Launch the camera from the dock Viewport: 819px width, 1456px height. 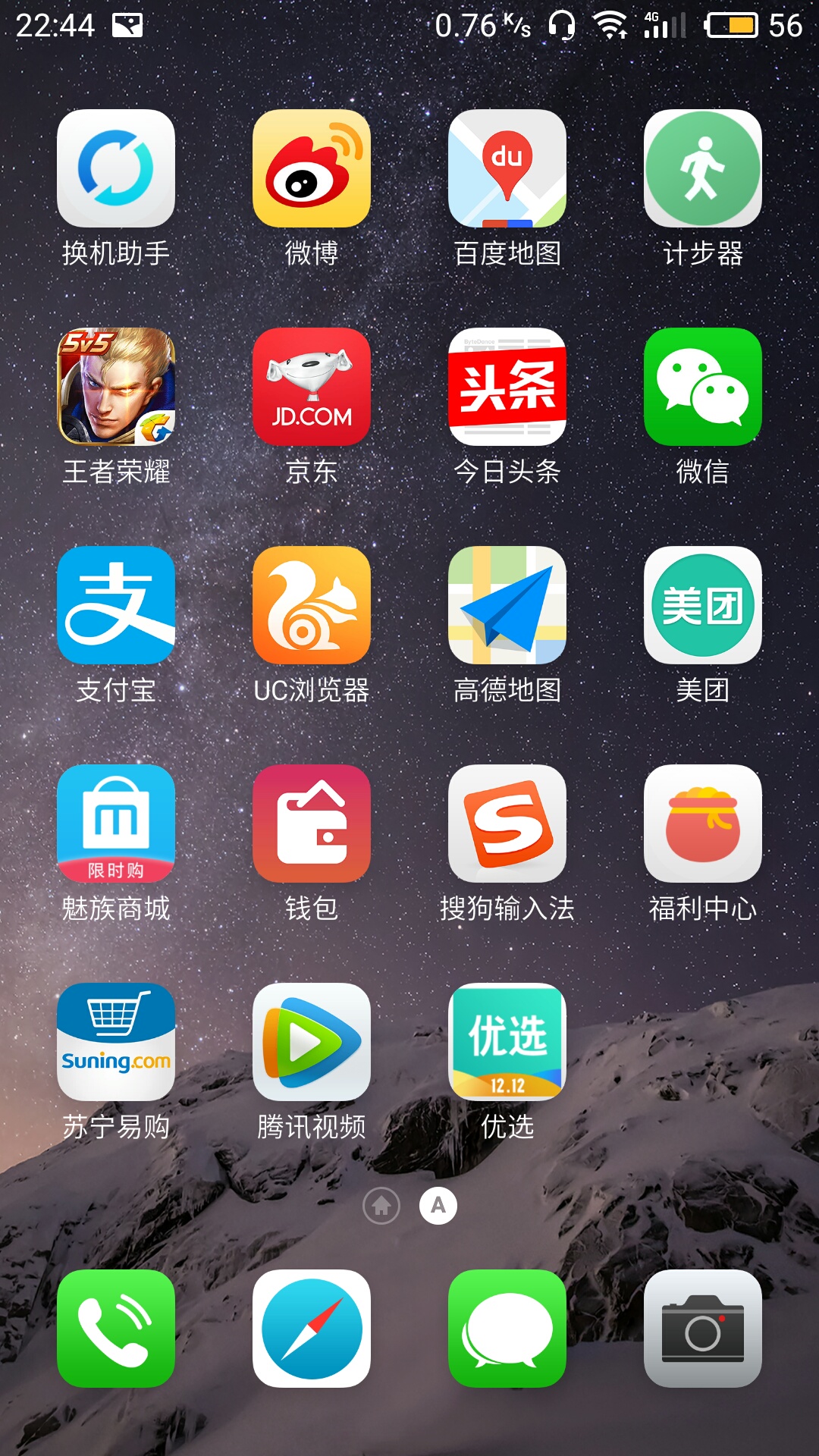click(x=702, y=1329)
